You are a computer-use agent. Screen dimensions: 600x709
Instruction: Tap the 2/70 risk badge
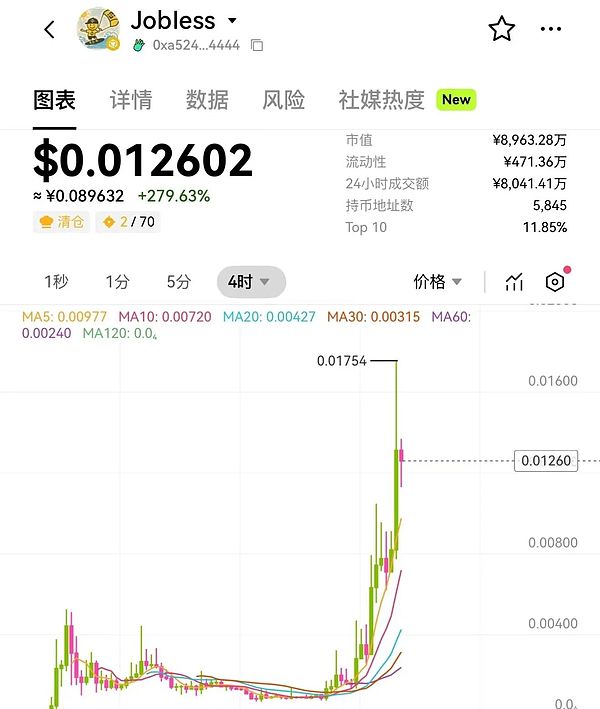(x=127, y=222)
